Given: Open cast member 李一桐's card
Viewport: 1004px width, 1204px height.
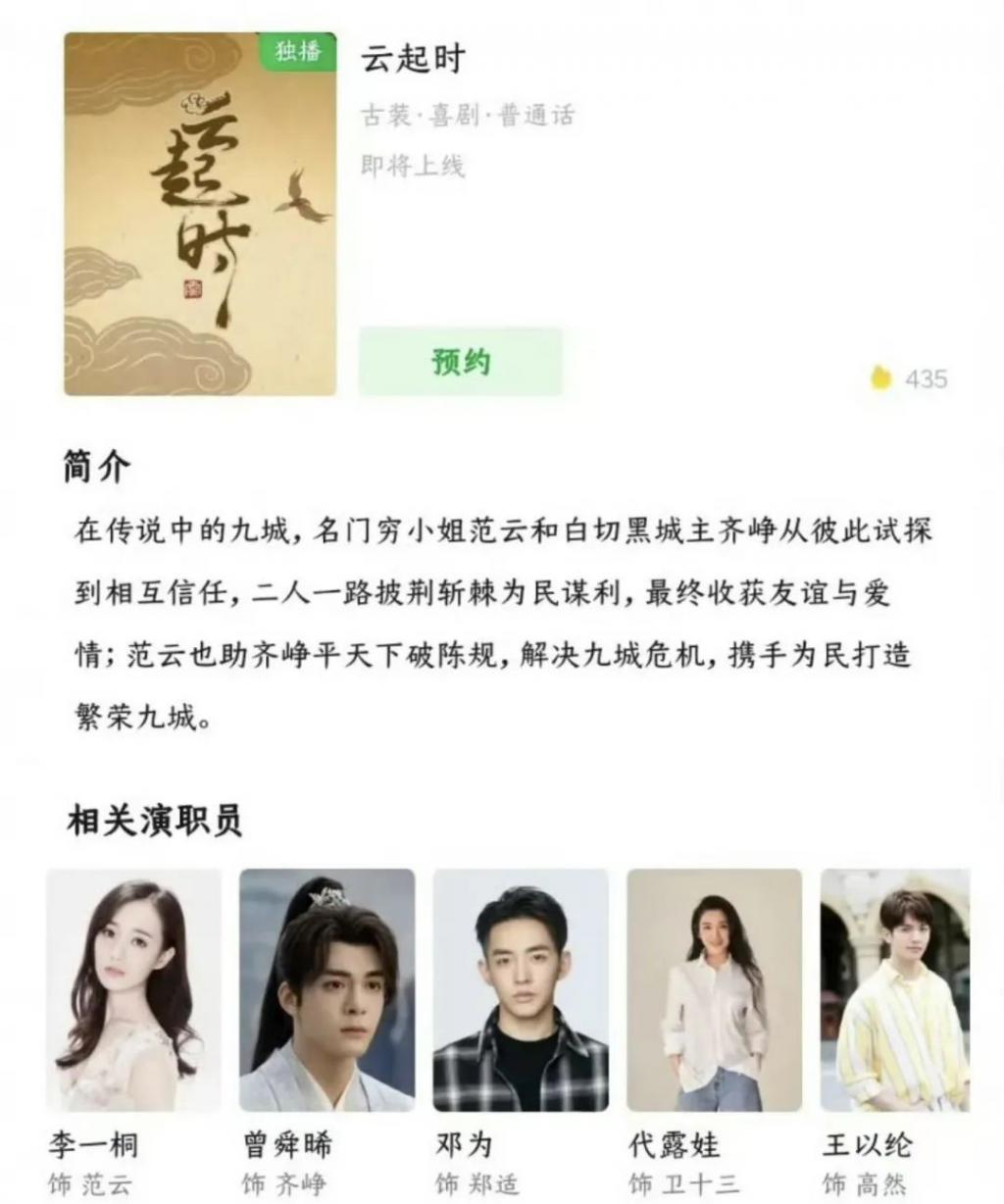Looking at the screenshot, I should click(x=133, y=990).
